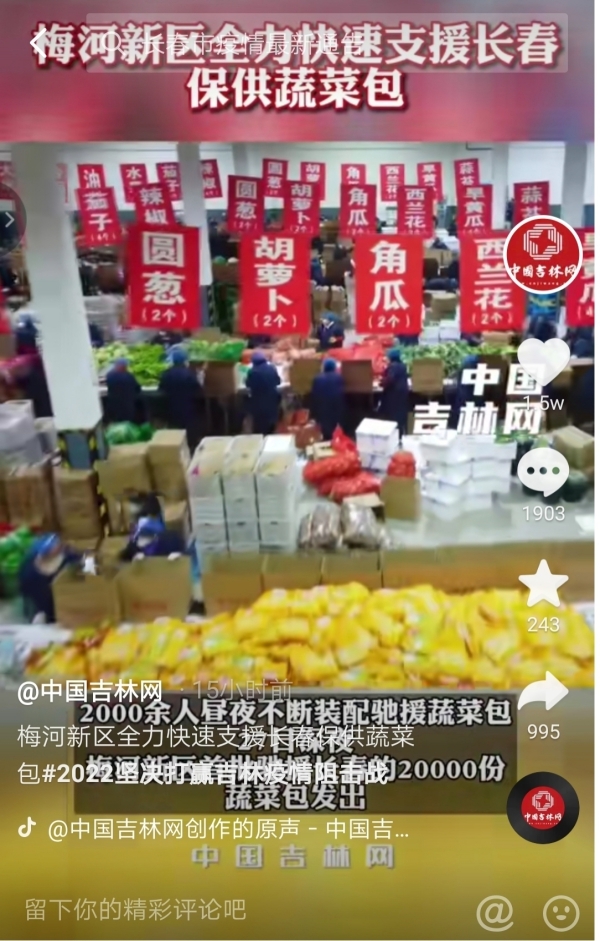
Task: Favorite the video with the star icon
Action: 542,584
